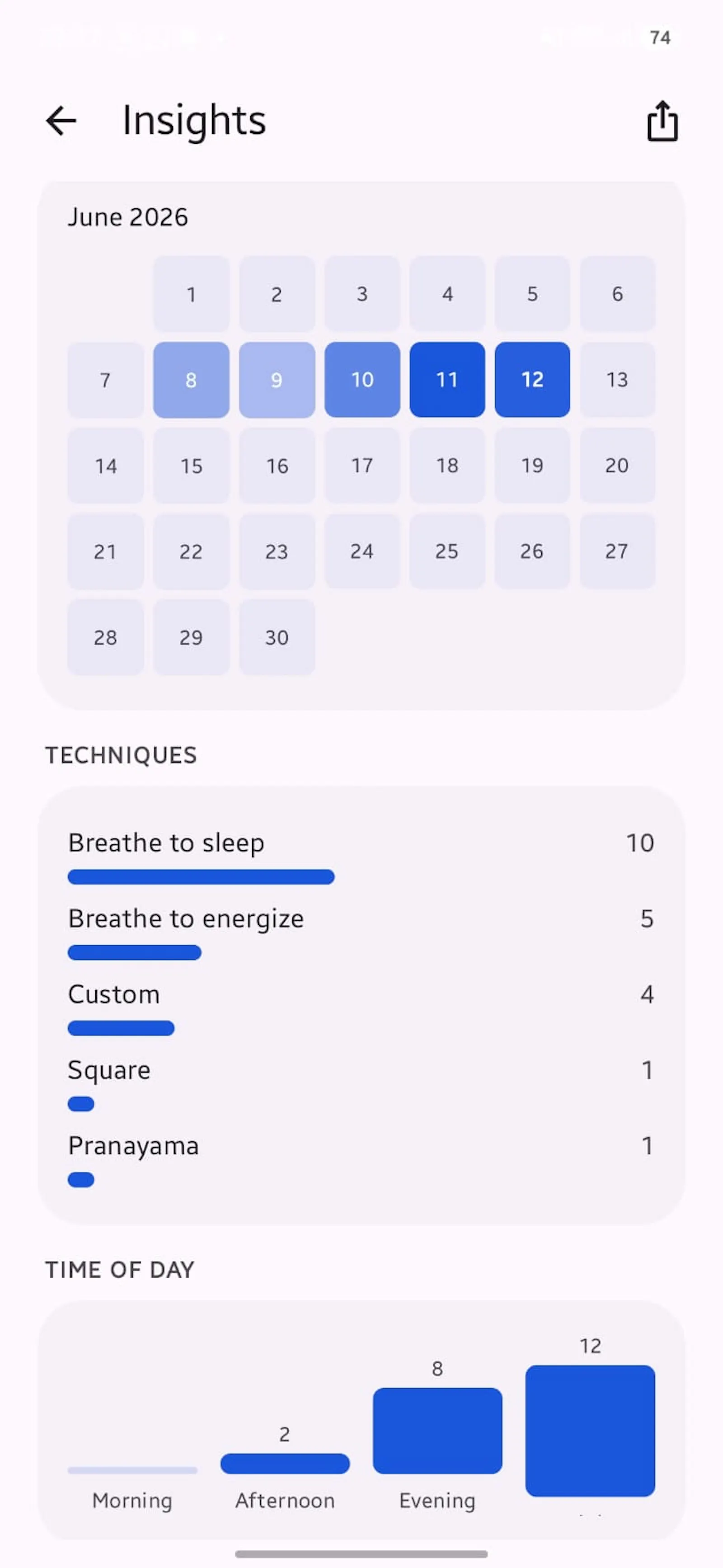Screen dimensions: 723x1568
Task: Tap June 10 in the calendar
Action: pos(362,380)
